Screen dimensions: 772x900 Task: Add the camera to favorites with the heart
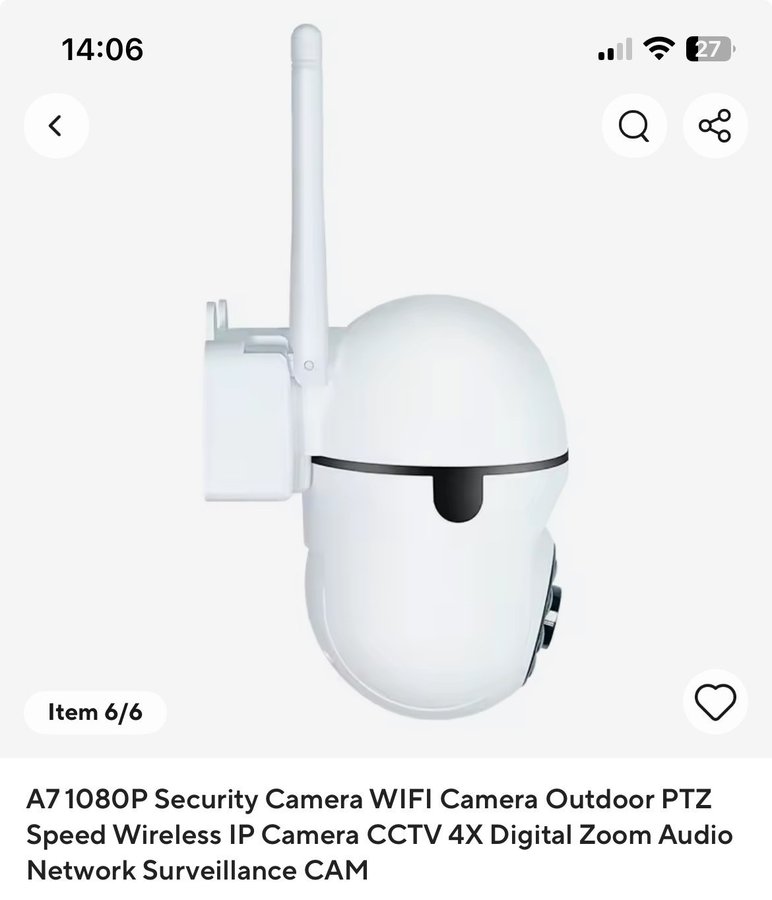(x=715, y=702)
